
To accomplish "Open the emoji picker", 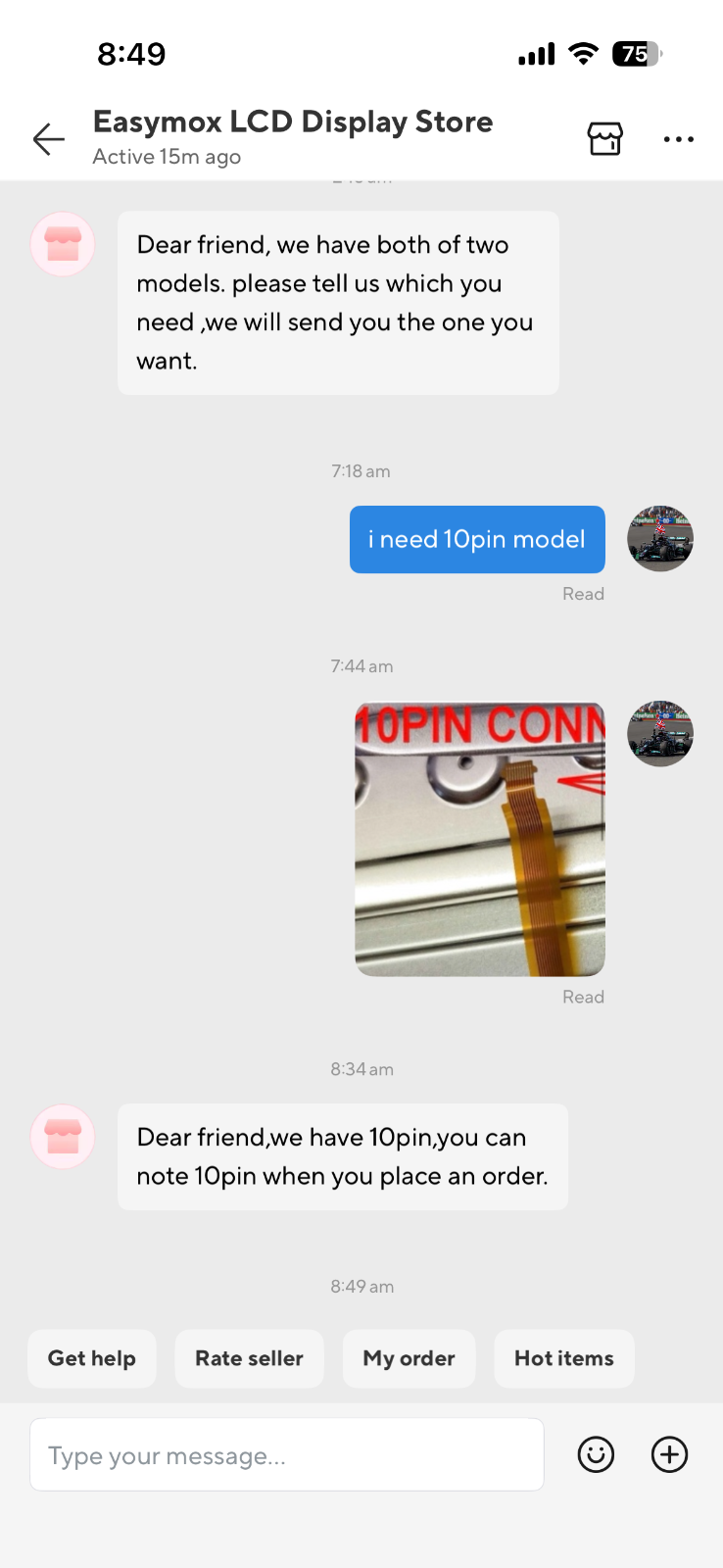I will coord(596,1454).
